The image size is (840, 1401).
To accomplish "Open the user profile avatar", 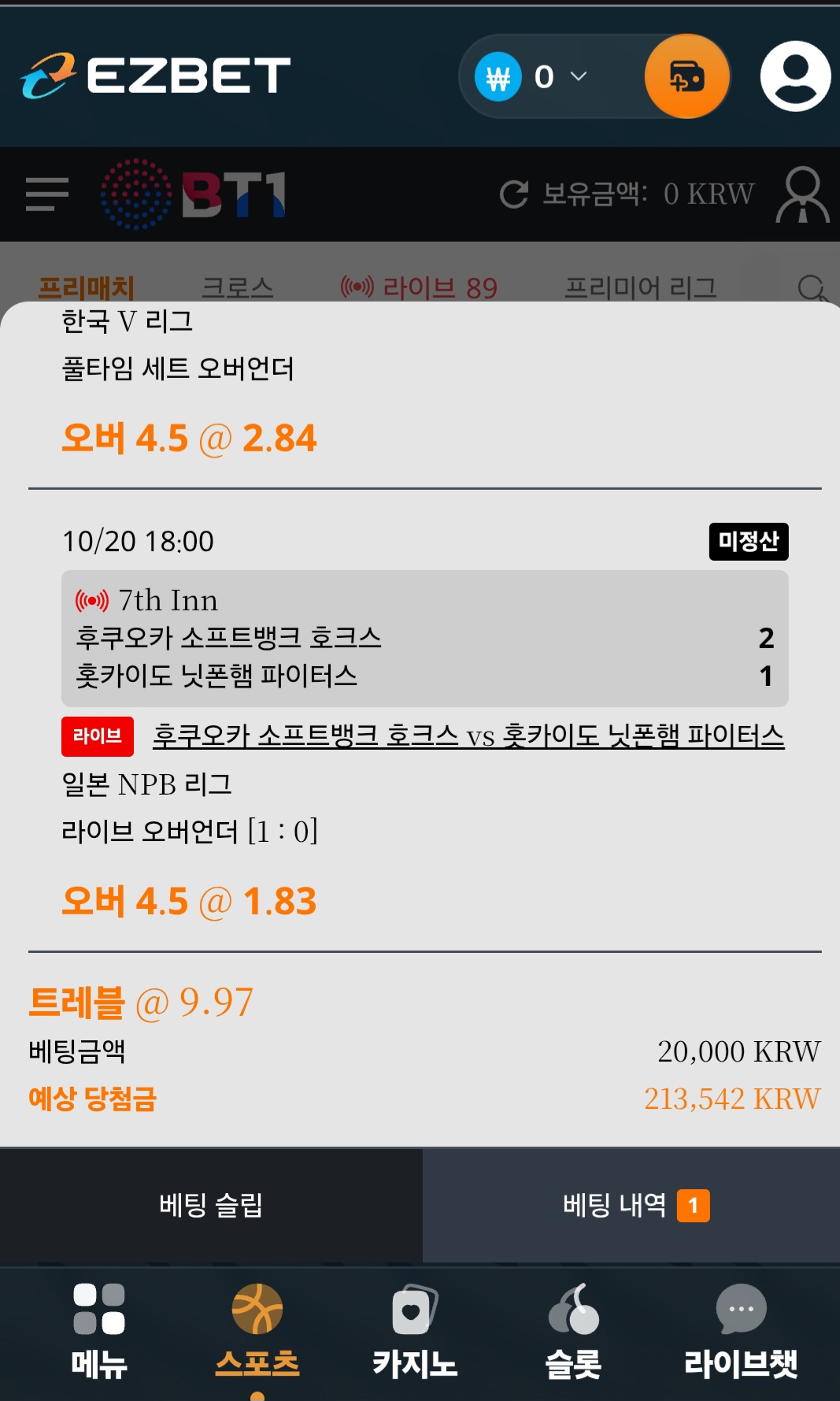I will coord(795,76).
